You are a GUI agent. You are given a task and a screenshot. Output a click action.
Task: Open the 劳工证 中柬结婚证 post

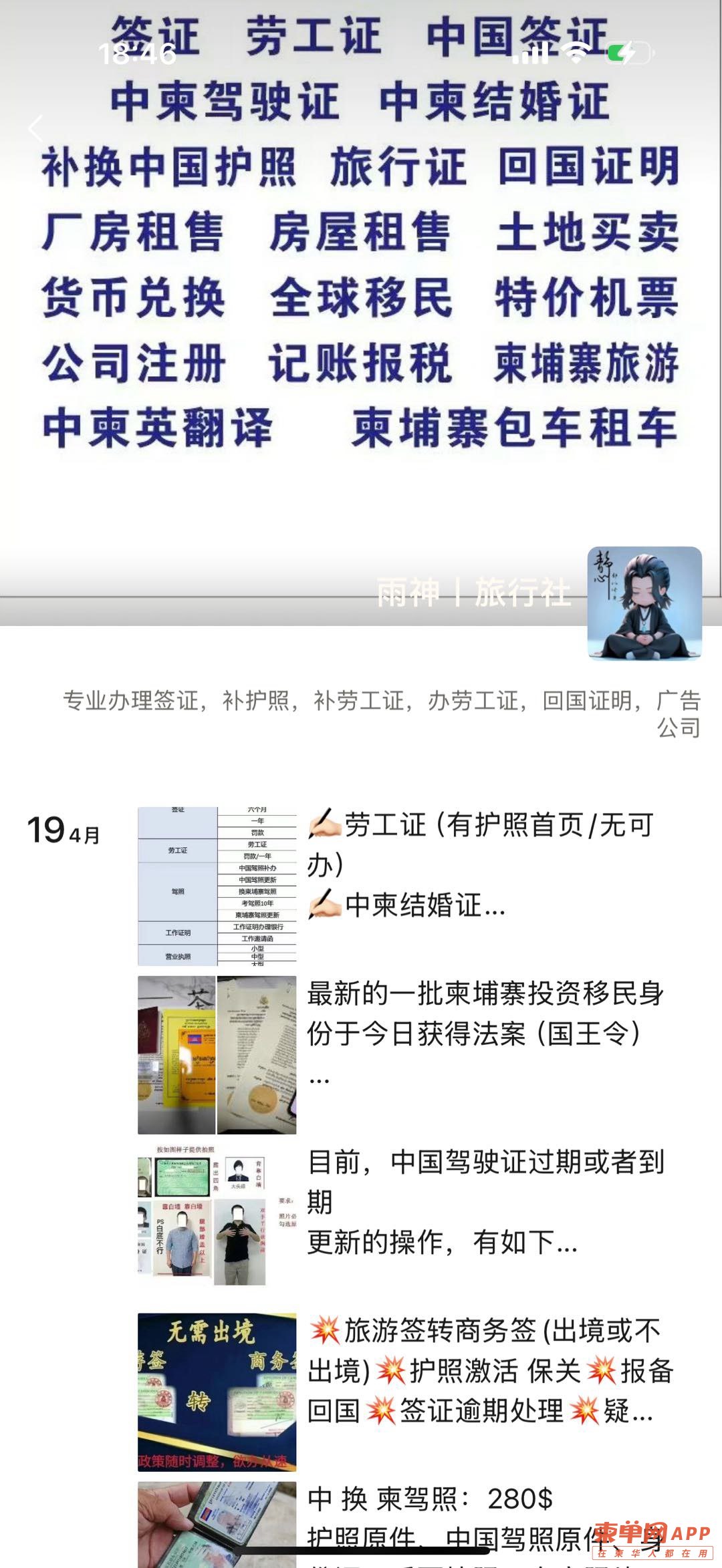pos(481,865)
